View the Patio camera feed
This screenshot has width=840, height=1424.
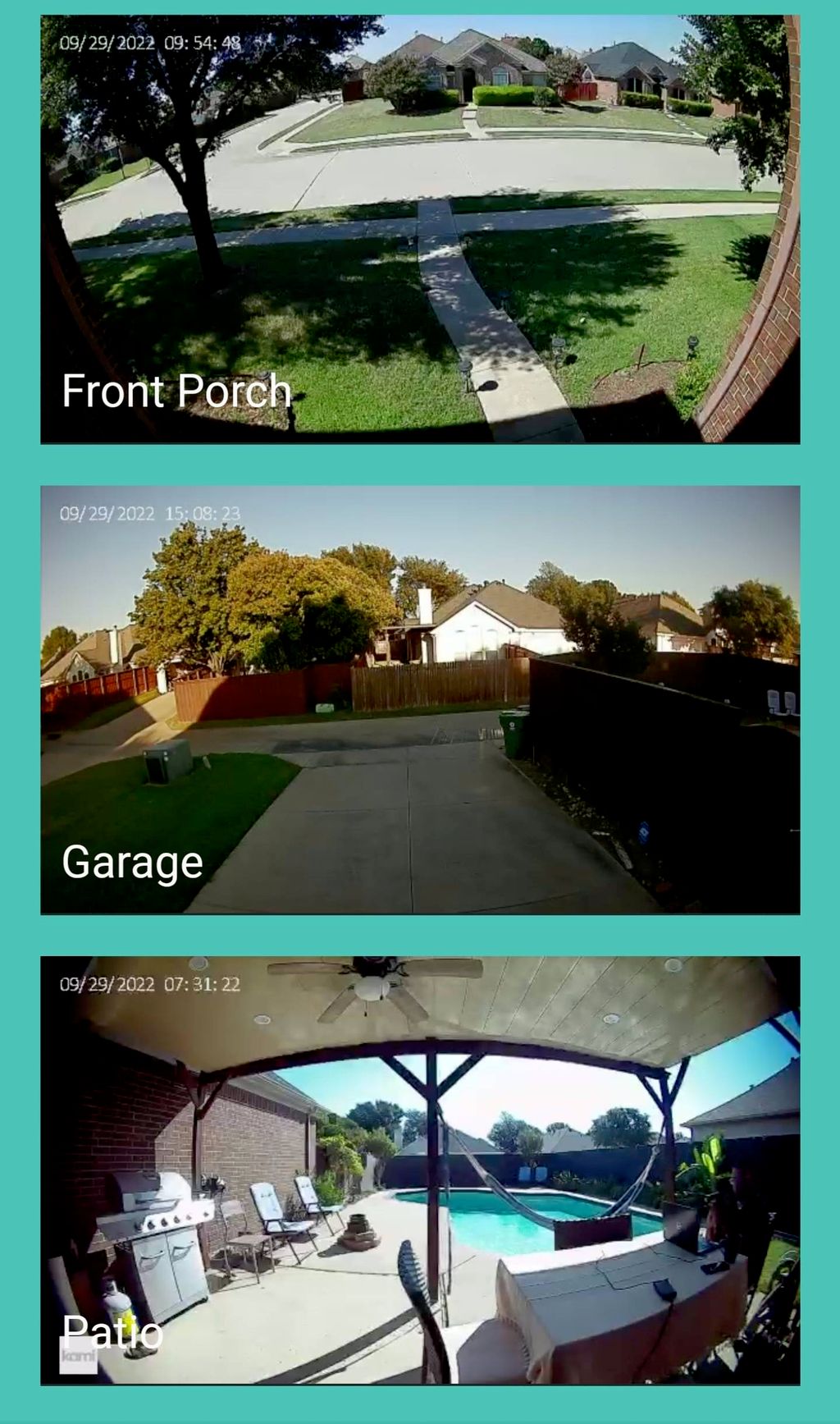click(420, 1170)
